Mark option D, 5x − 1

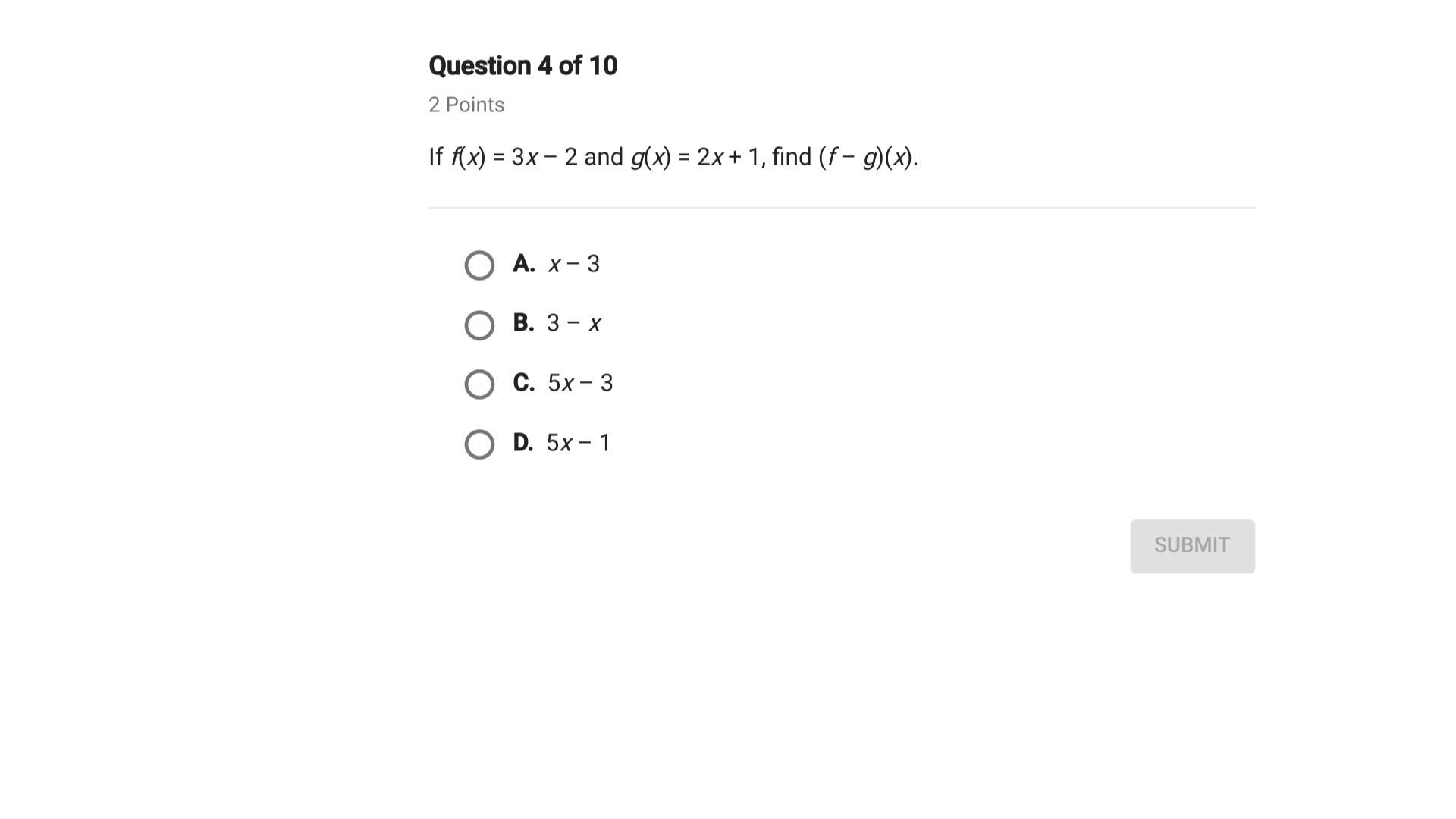click(479, 444)
